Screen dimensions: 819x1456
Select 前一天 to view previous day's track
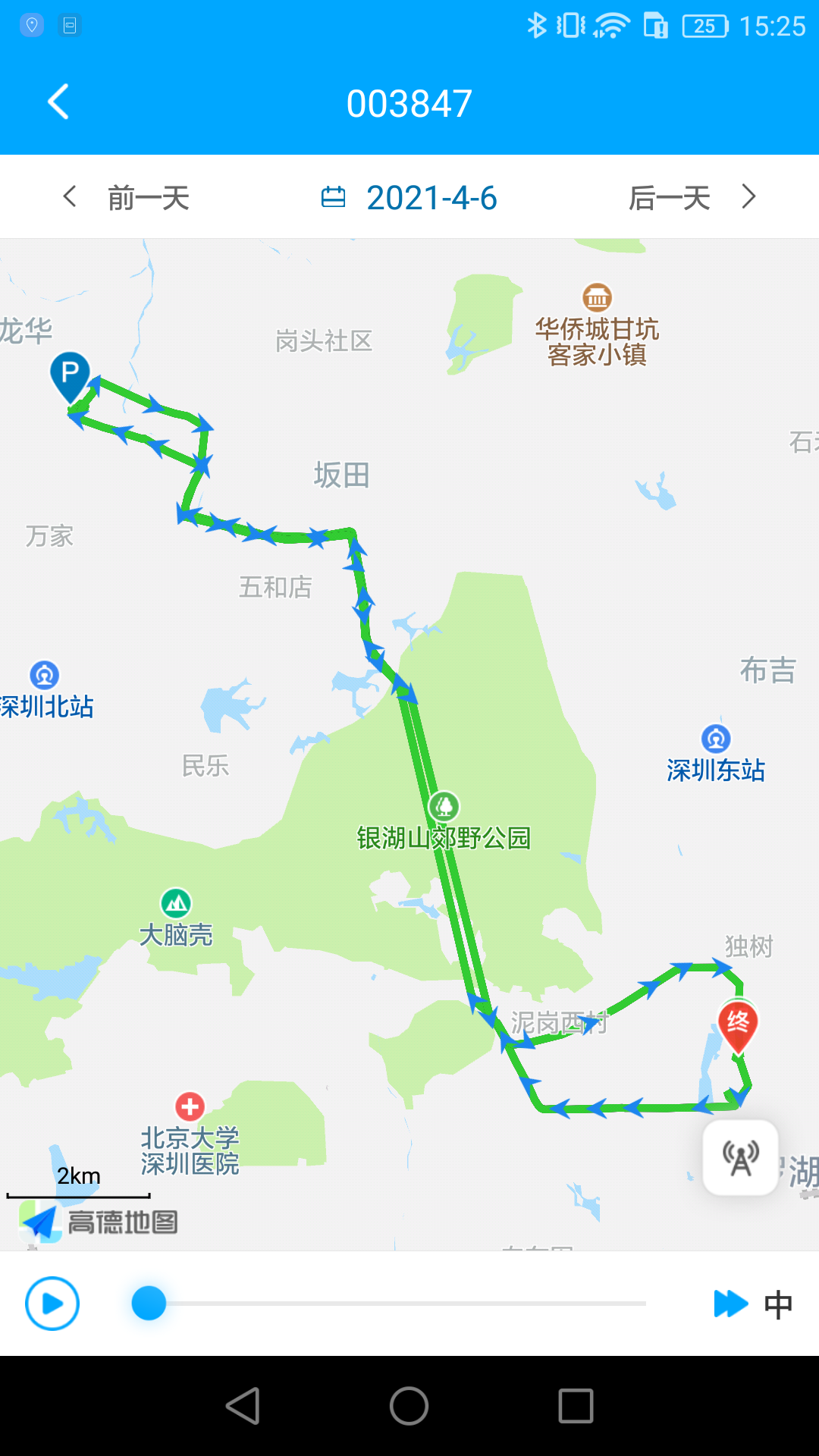149,199
